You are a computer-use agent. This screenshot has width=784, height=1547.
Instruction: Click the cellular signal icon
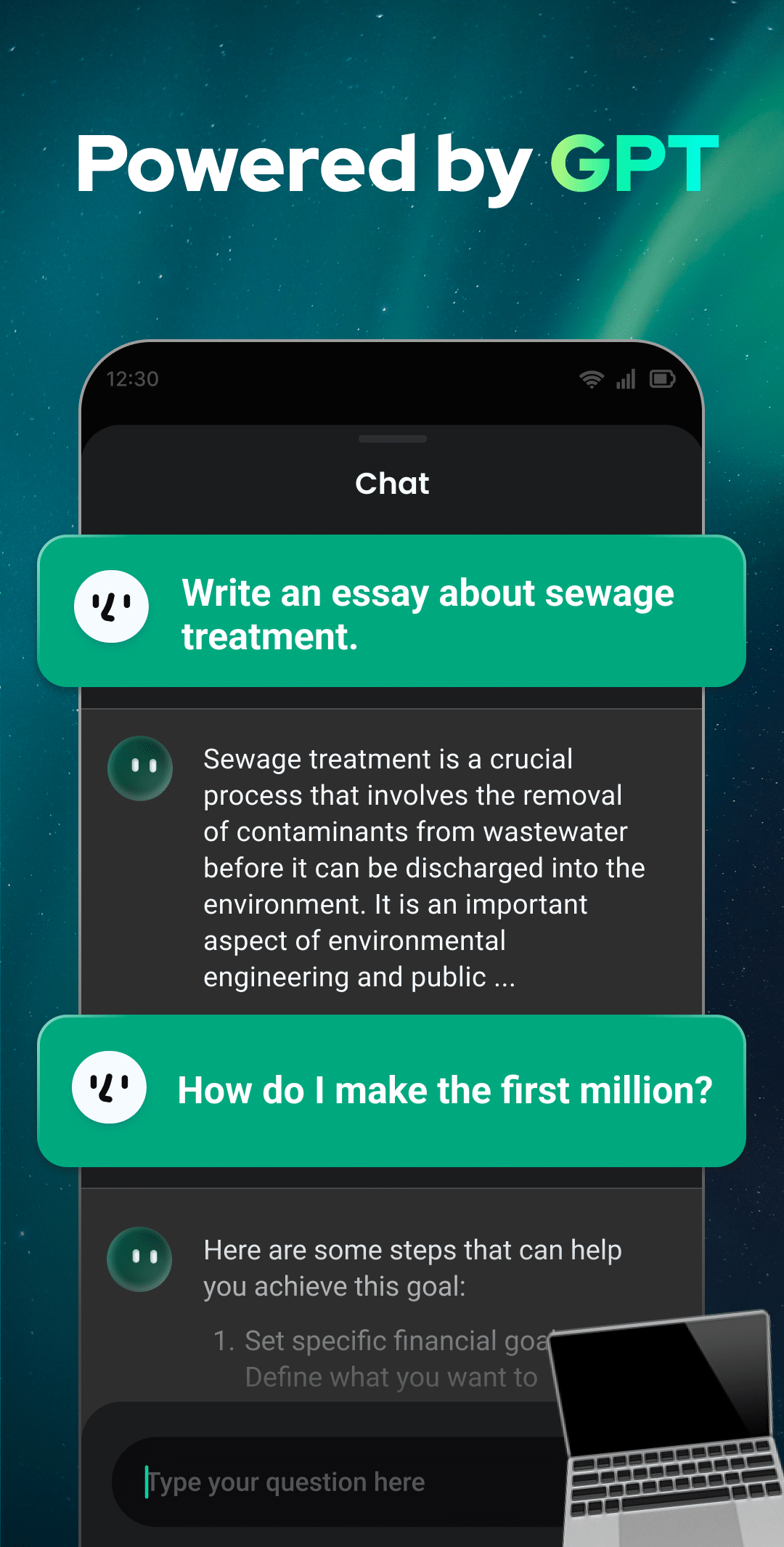click(626, 378)
